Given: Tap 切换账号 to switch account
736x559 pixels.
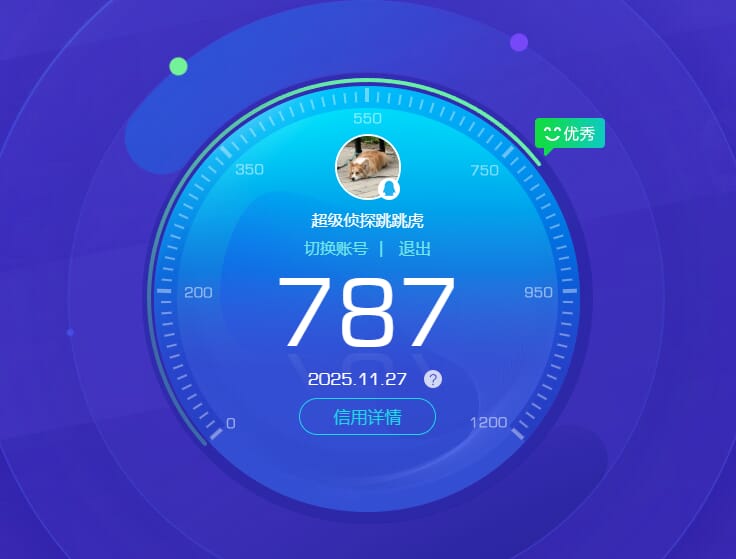Looking at the screenshot, I should 336,249.
